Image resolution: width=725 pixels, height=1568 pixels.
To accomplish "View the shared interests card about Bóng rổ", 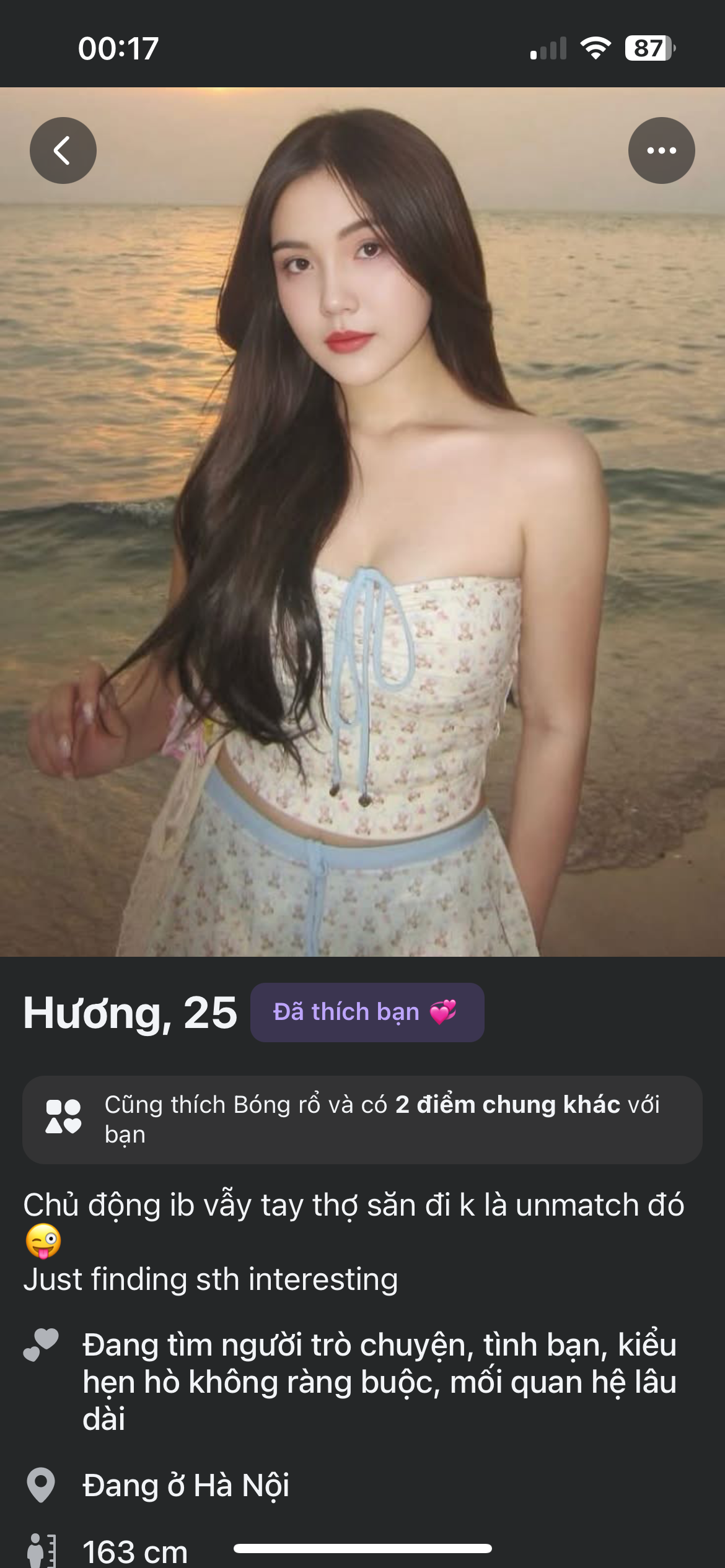I will (362, 1120).
